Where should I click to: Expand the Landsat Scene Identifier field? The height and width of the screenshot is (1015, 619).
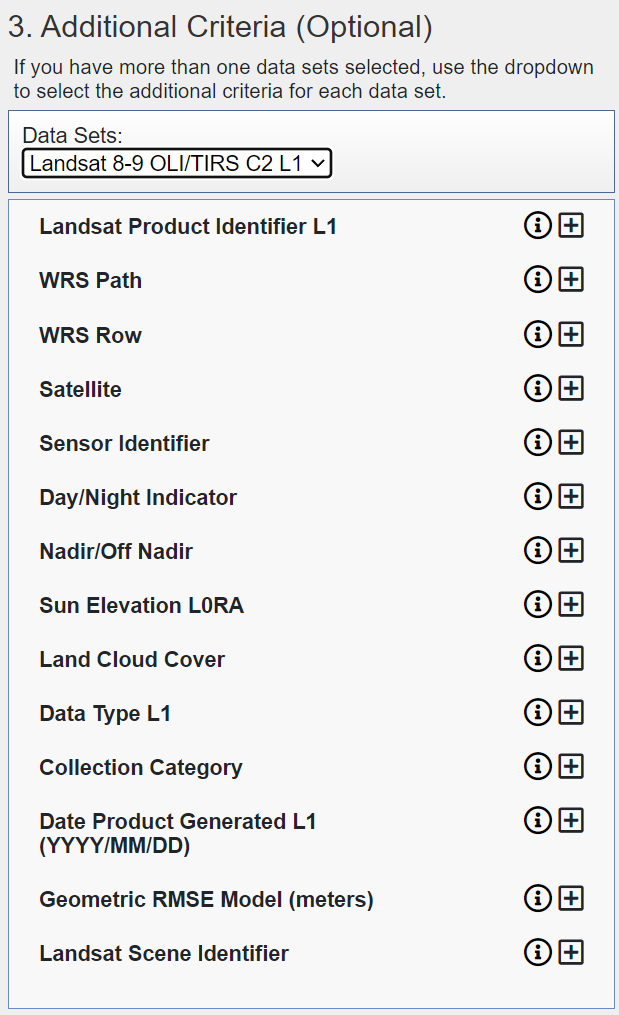pyautogui.click(x=571, y=952)
